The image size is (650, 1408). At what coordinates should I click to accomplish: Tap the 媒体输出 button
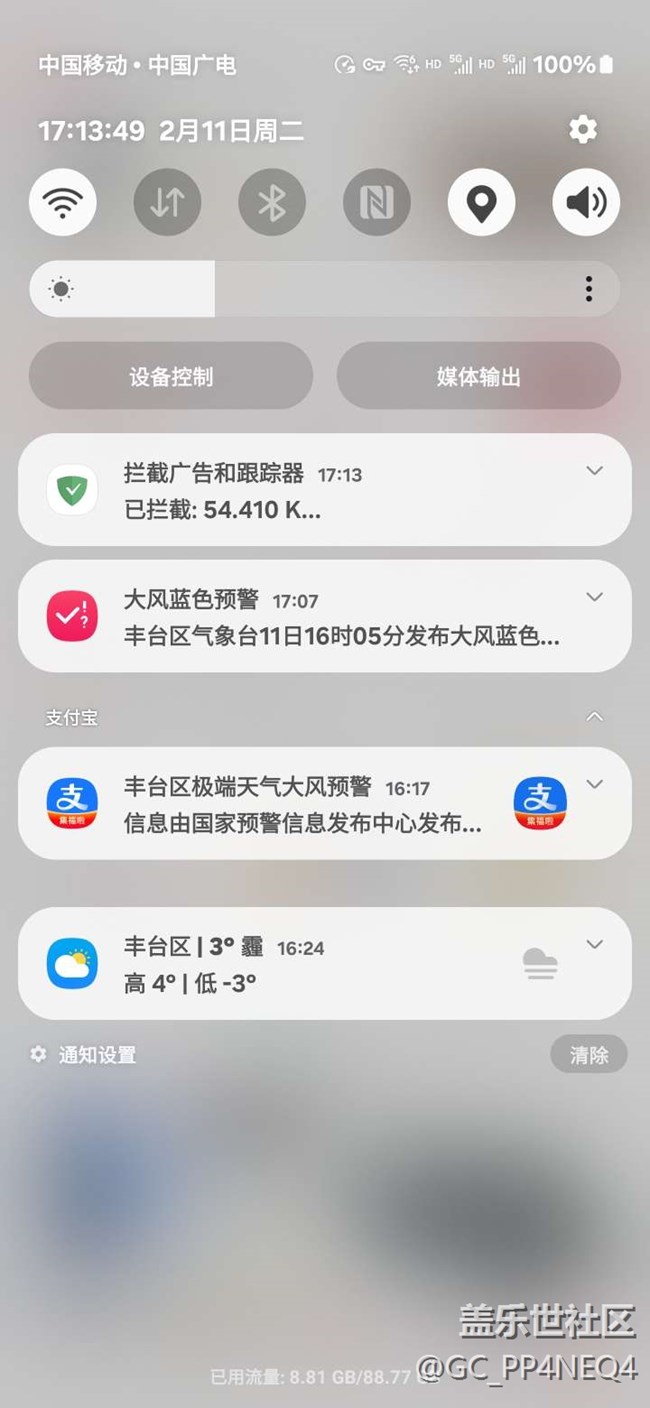[478, 377]
